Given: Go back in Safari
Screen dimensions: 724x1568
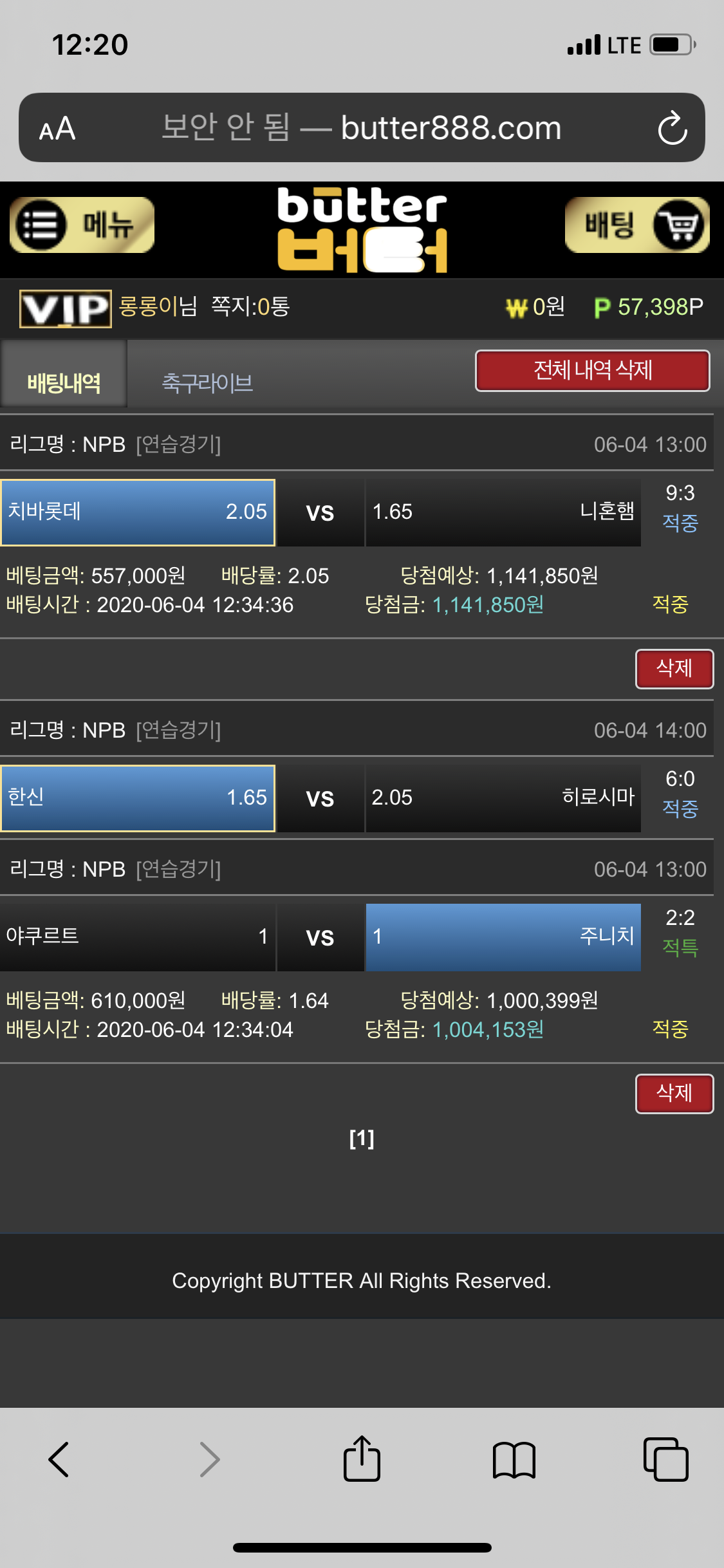Looking at the screenshot, I should pyautogui.click(x=59, y=1459).
